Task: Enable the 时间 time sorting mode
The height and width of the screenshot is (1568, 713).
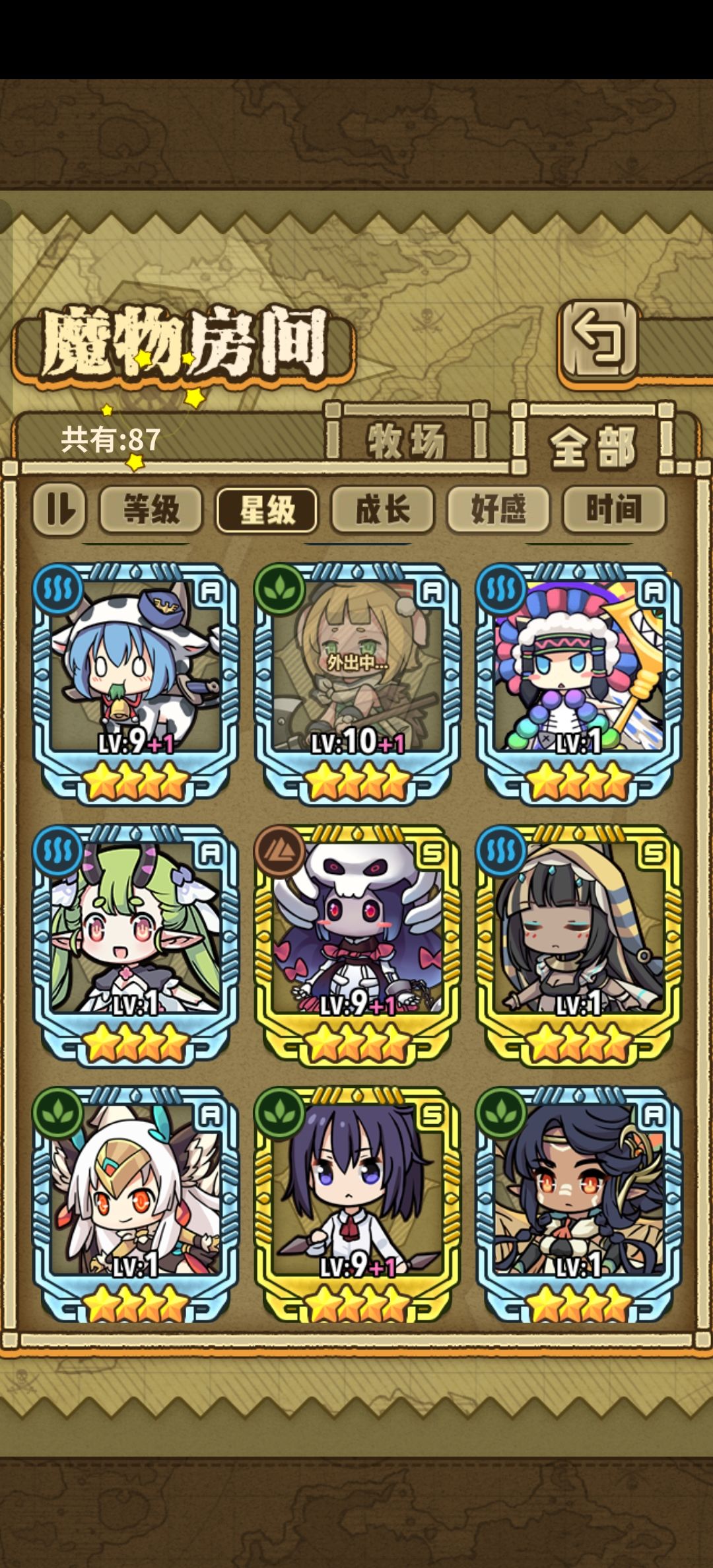Action: pos(613,510)
